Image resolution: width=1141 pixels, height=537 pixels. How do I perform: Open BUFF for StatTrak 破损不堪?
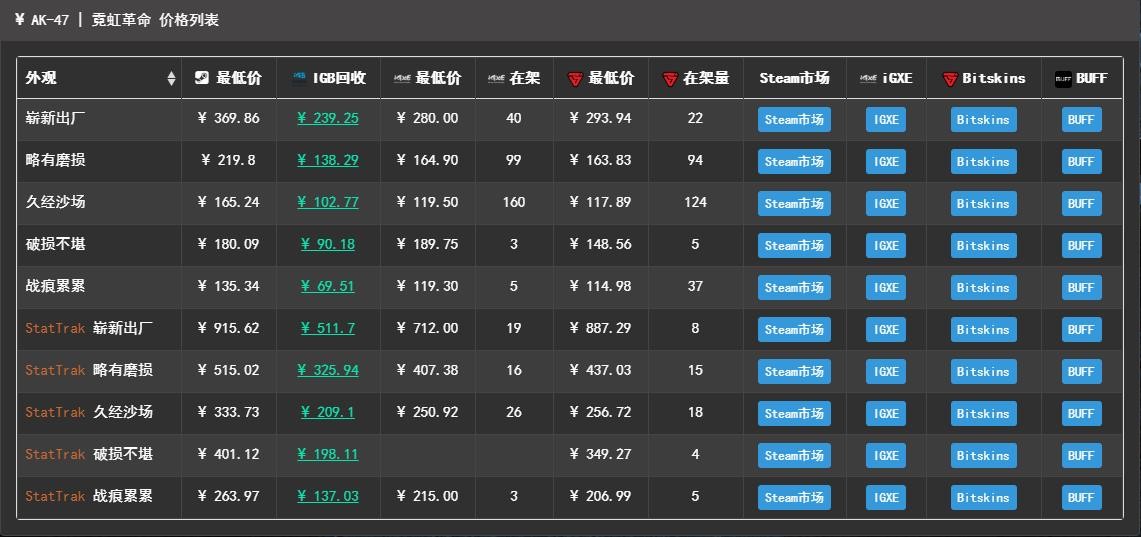click(x=1080, y=455)
